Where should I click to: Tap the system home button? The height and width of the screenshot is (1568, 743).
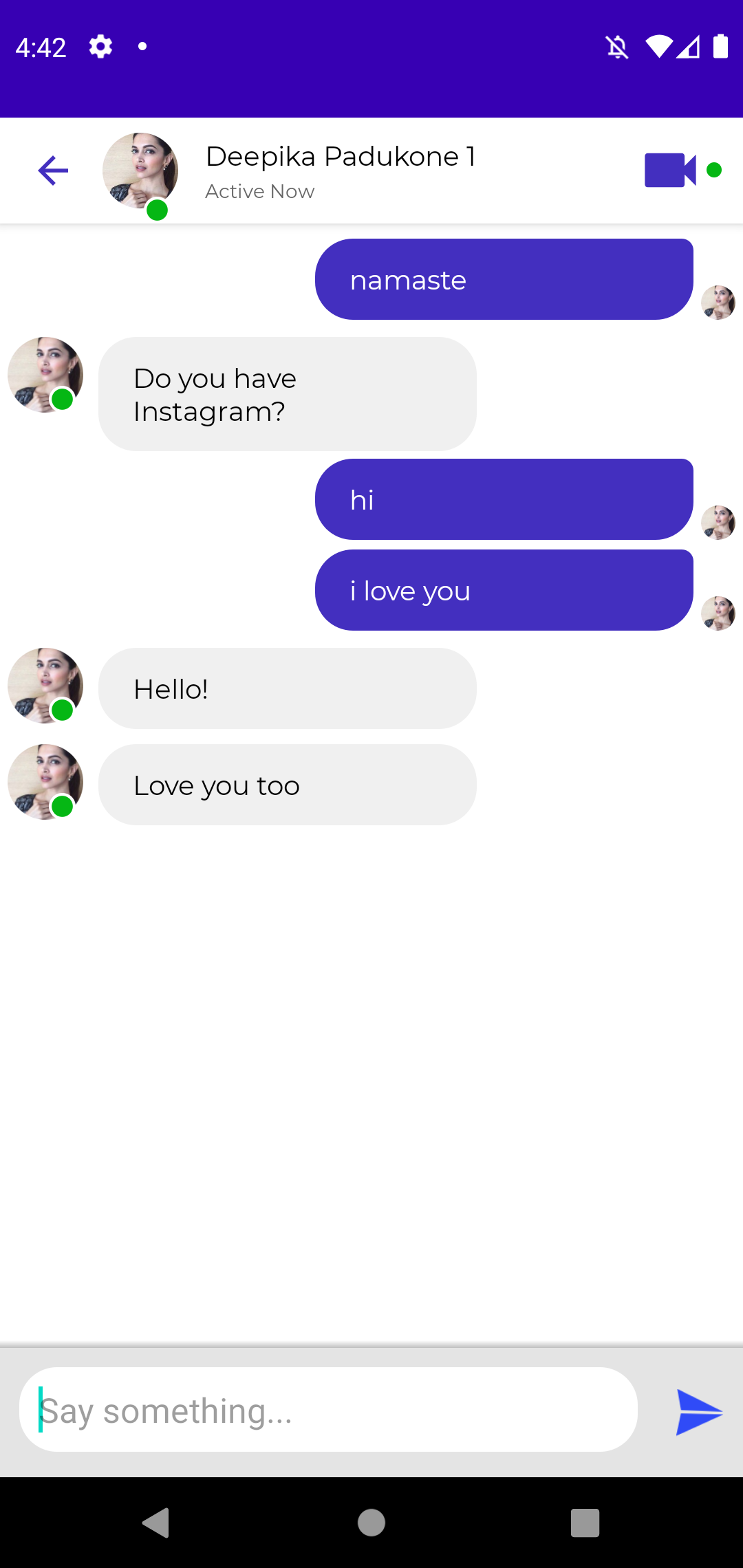[371, 1523]
